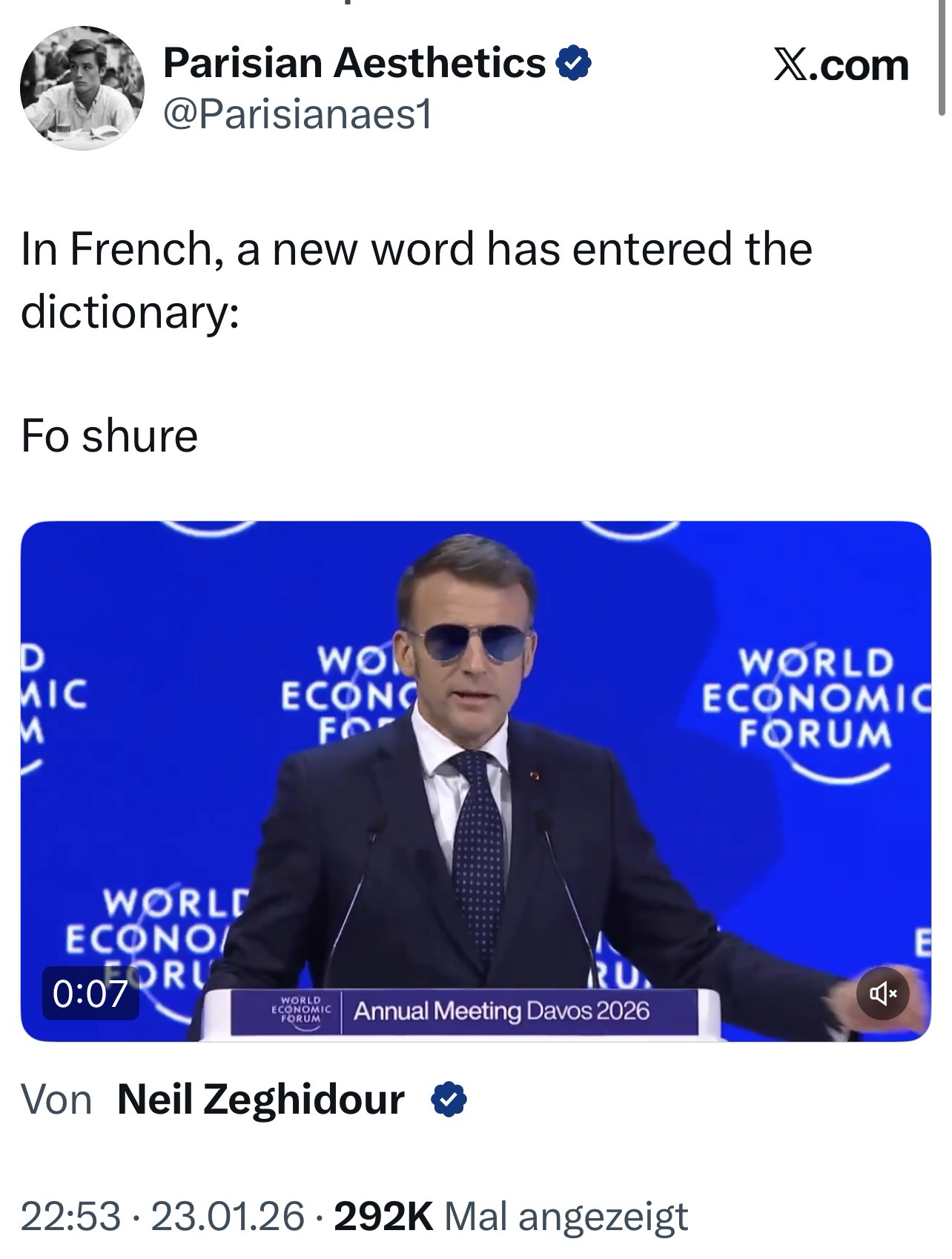This screenshot has height=1259, width=952.
Task: Open the @Parisianaes1 account name
Action: [x=297, y=115]
